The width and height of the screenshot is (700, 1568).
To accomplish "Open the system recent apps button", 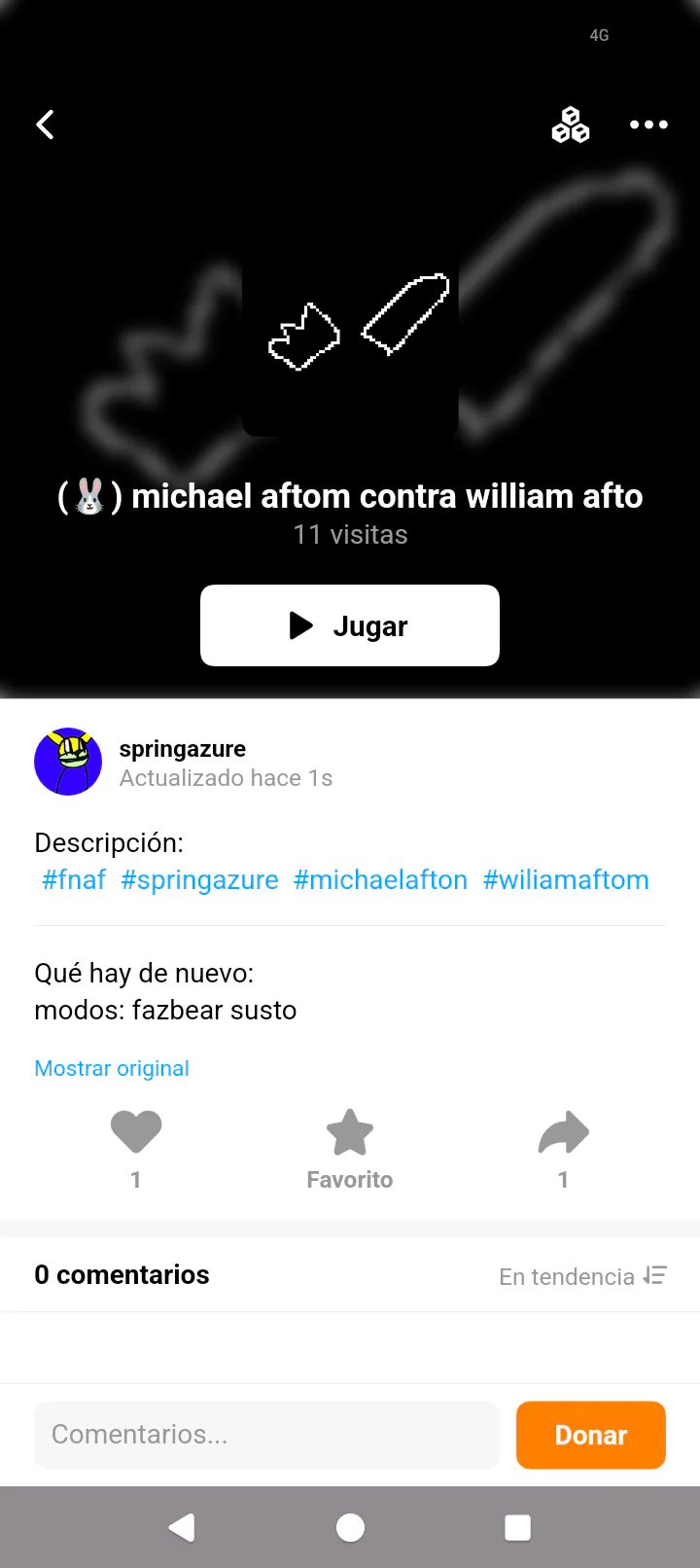I will pos(517,1527).
